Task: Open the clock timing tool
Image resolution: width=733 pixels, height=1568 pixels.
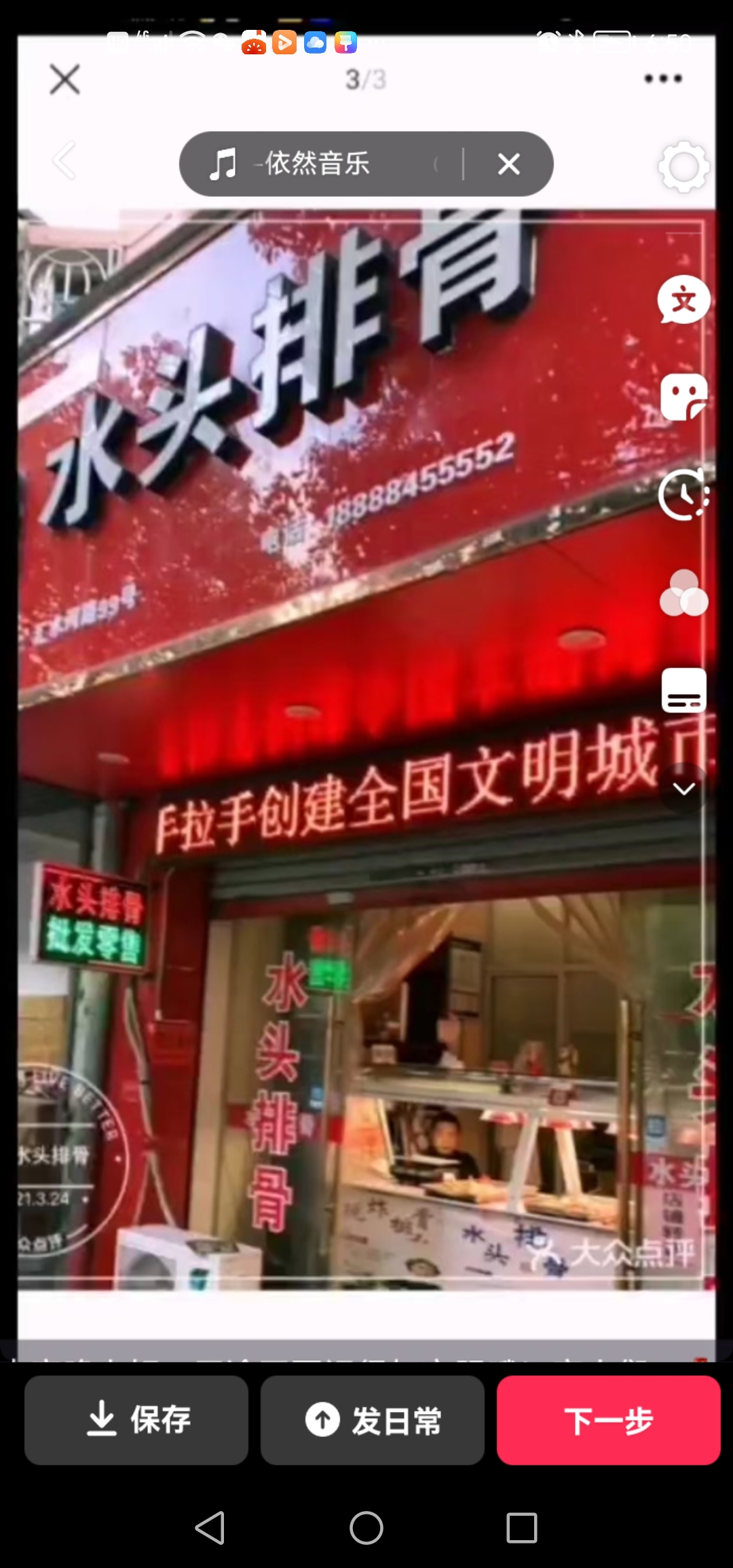Action: [x=683, y=495]
